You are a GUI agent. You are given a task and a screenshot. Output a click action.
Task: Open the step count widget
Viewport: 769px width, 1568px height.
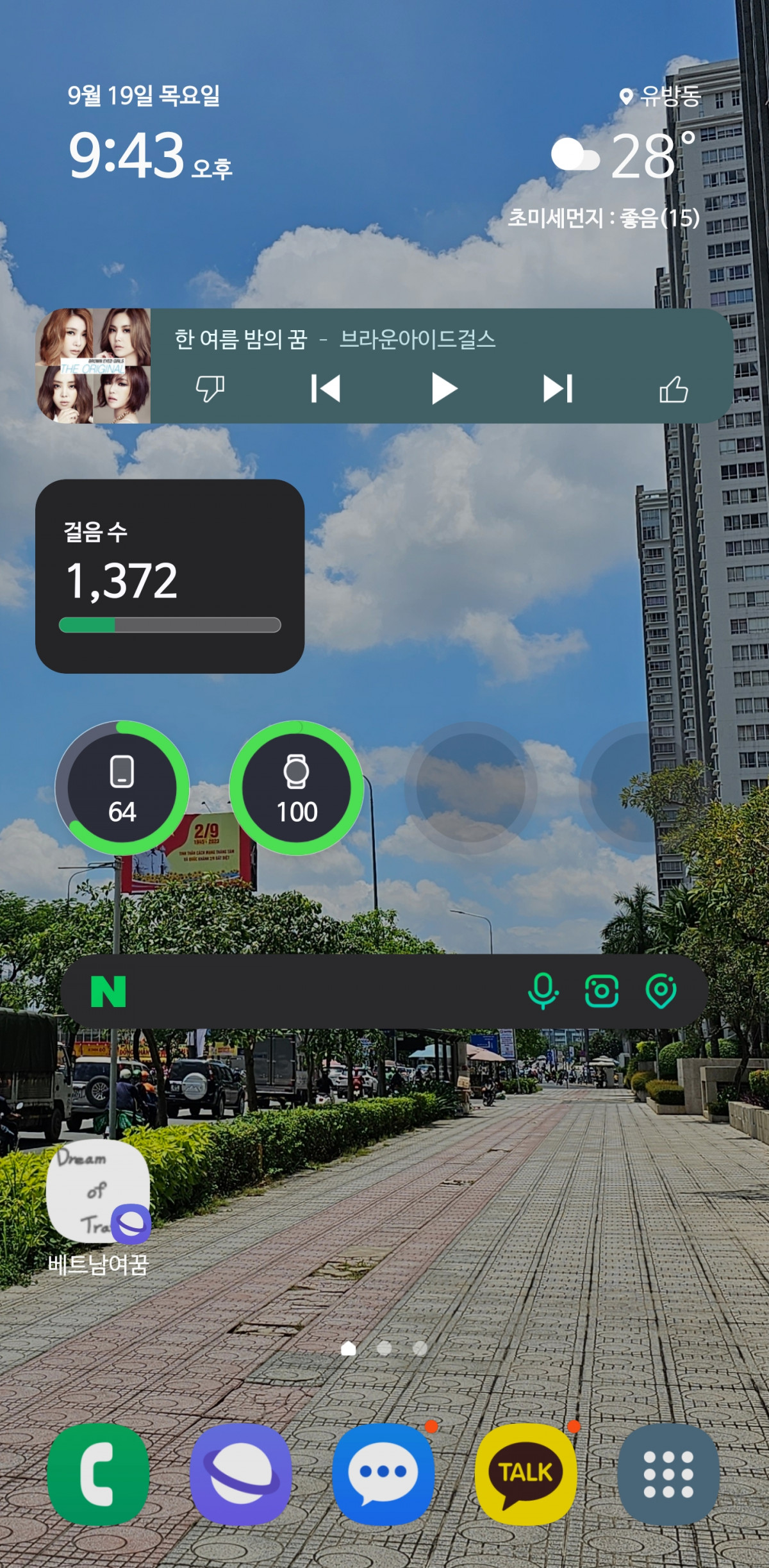click(x=169, y=576)
